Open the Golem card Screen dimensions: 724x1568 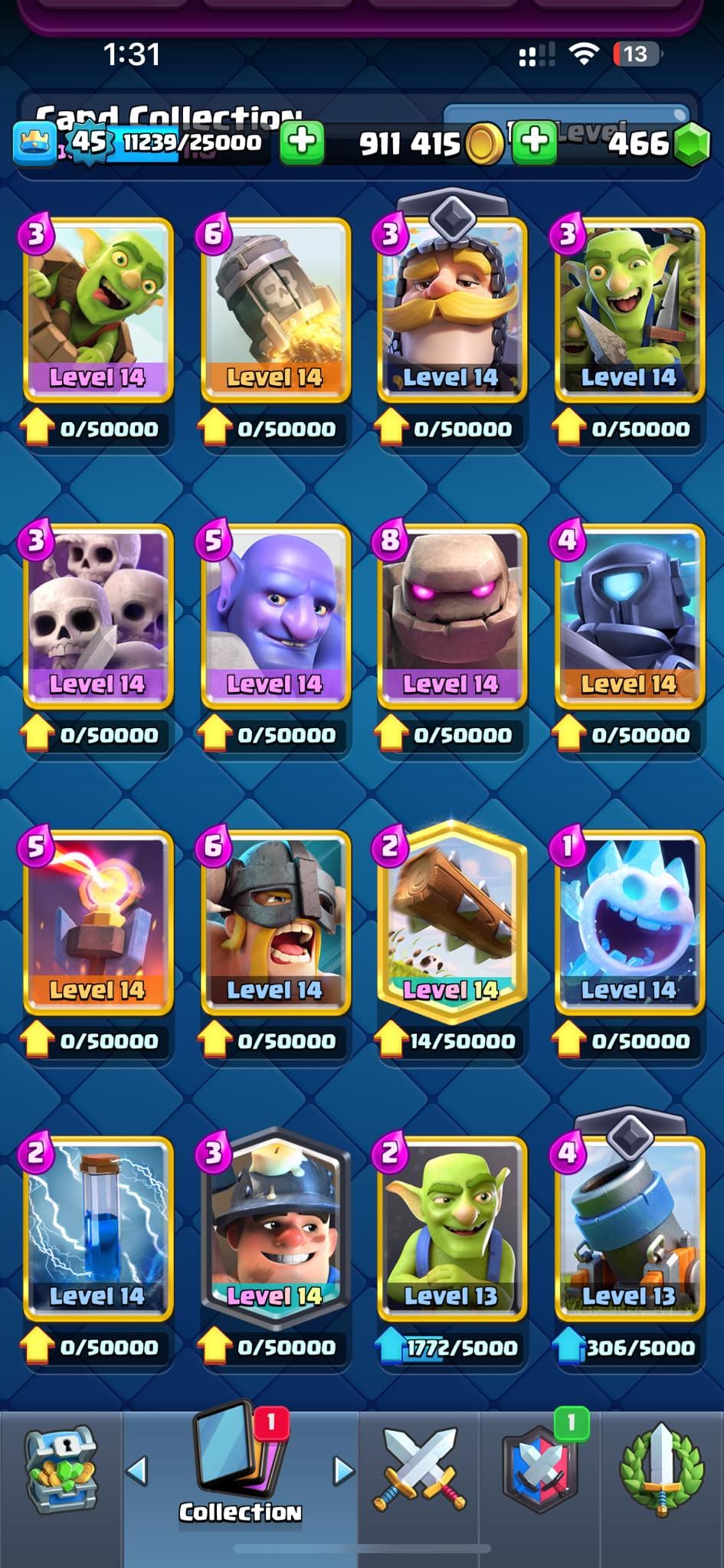tap(451, 616)
